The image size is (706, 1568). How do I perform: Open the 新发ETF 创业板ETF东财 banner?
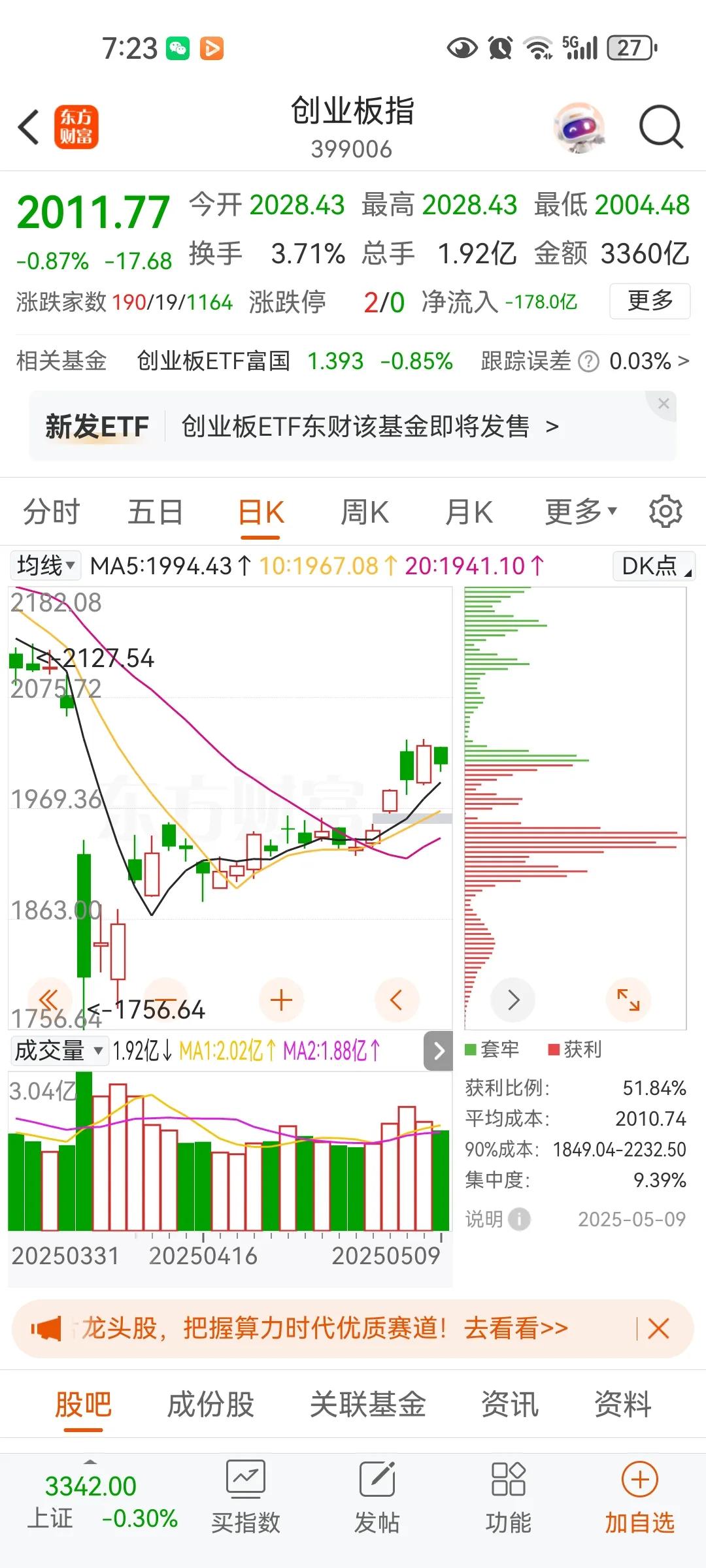(353, 427)
